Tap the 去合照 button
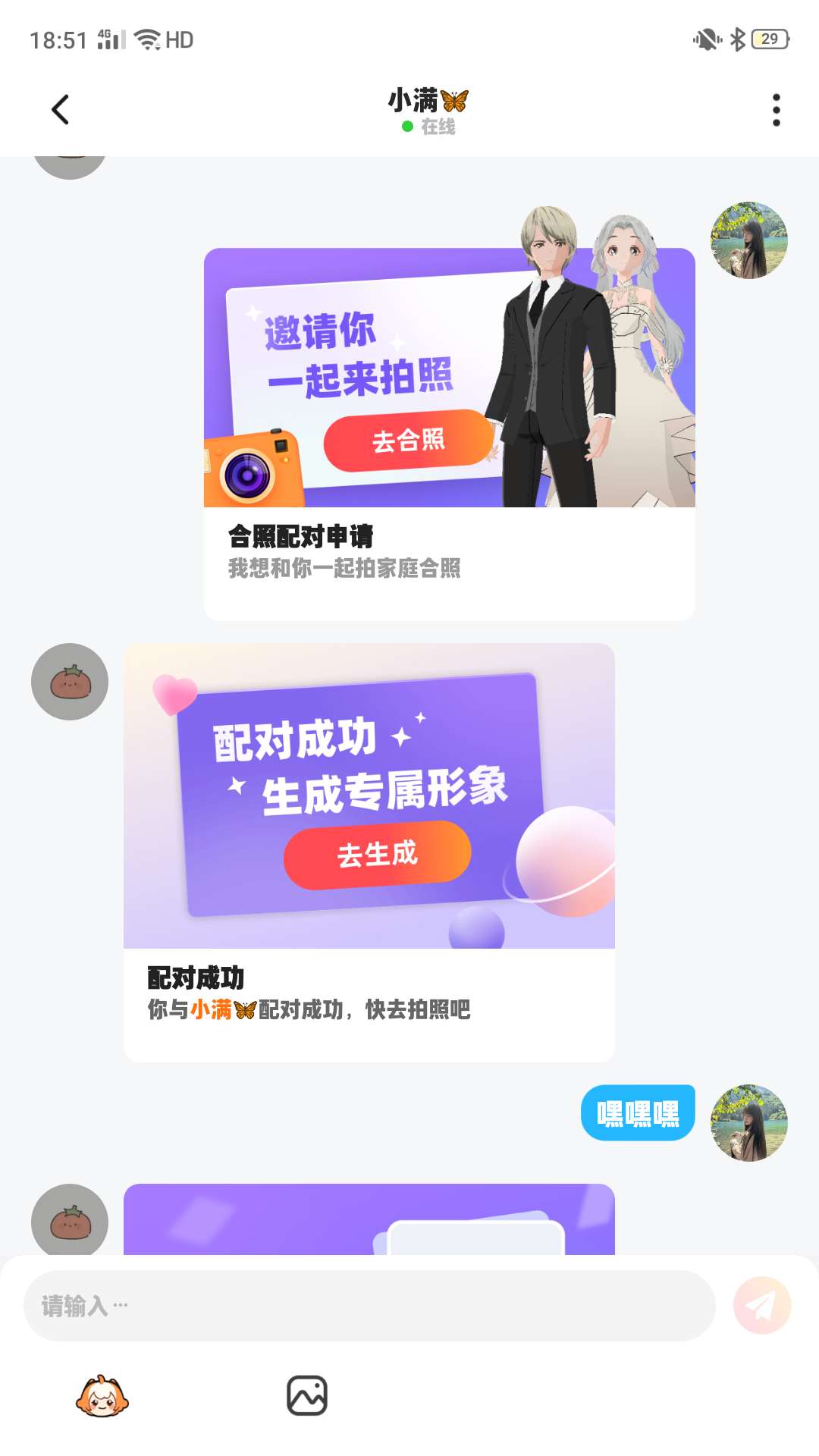This screenshot has width=819, height=1456. 408,440
